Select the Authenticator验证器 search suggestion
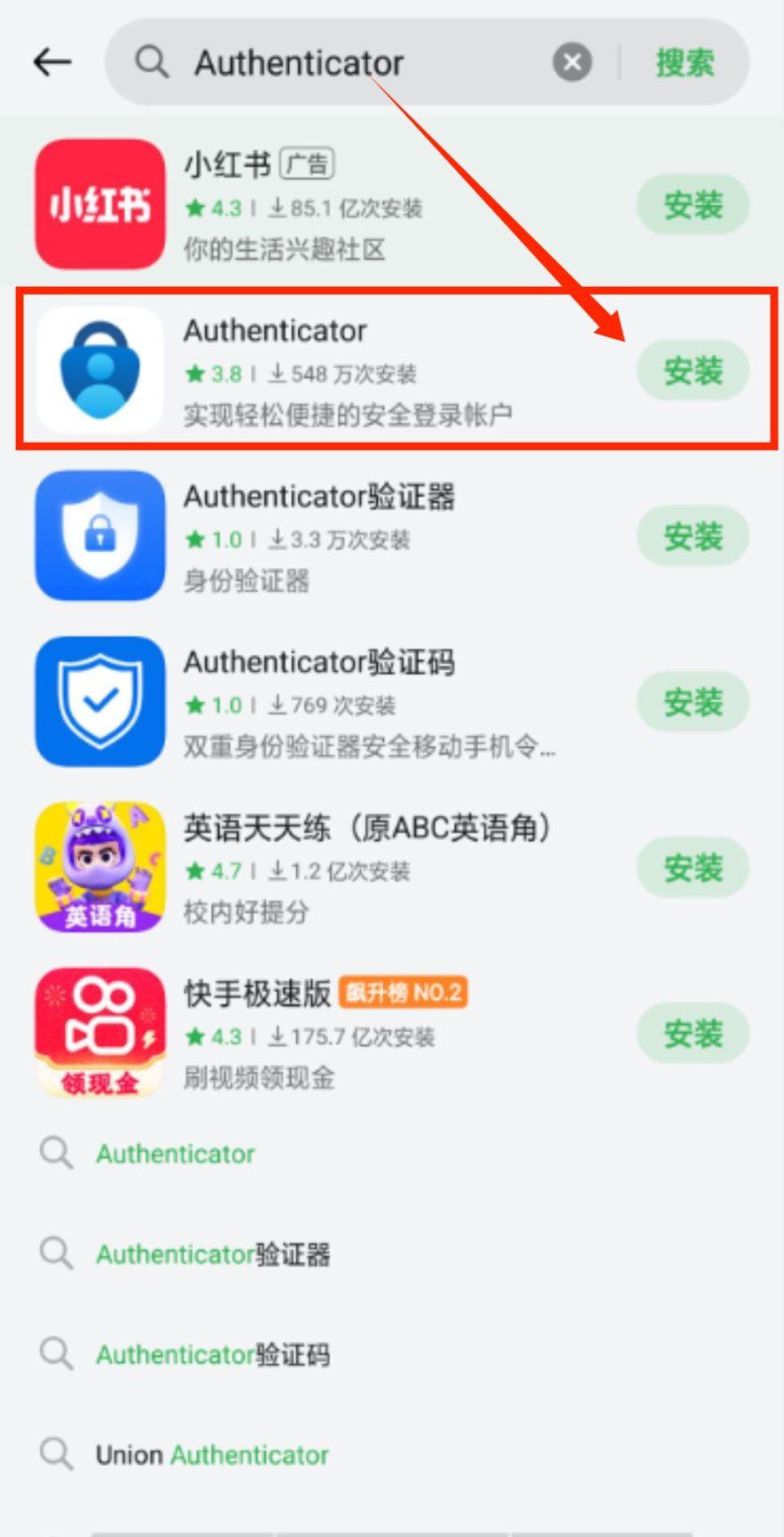Image resolution: width=784 pixels, height=1537 pixels. click(212, 1255)
